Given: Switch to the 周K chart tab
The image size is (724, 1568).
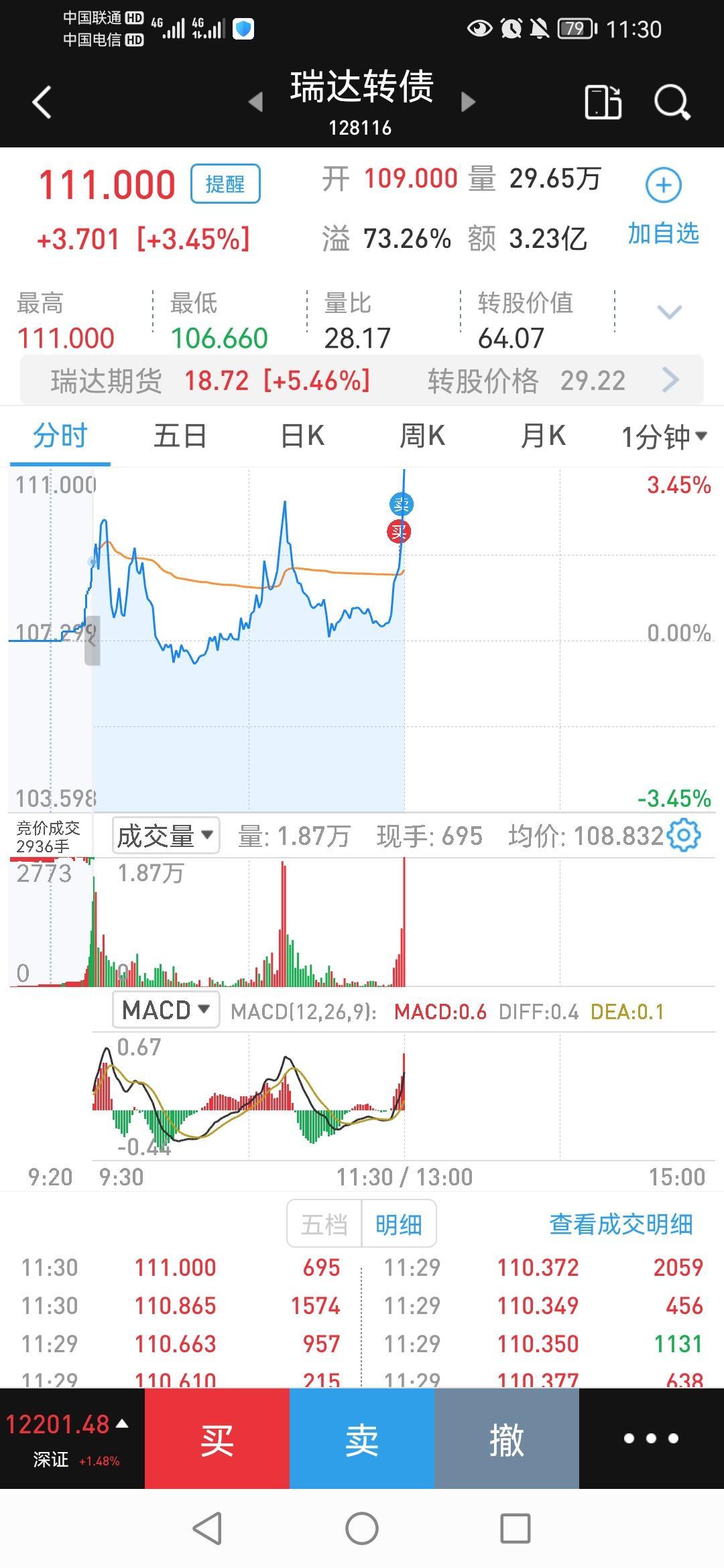Looking at the screenshot, I should 422,436.
